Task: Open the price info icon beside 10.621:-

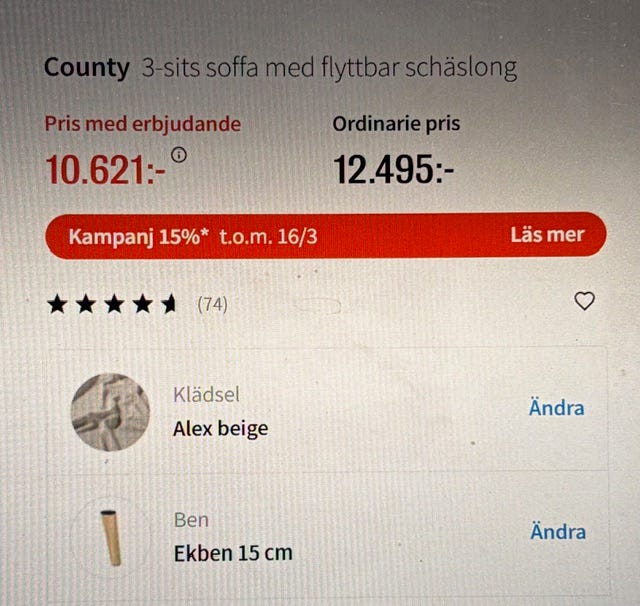Action: tap(179, 155)
